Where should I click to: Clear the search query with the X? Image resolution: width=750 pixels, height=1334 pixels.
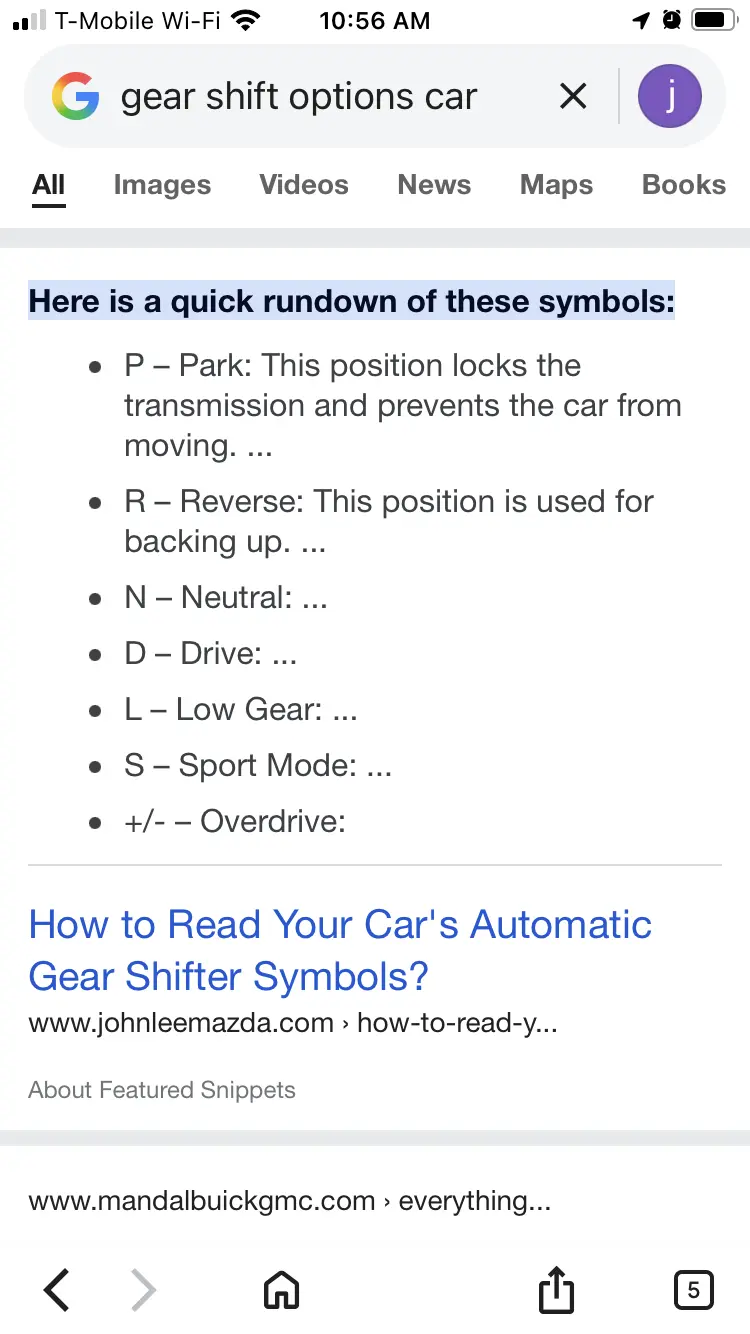573,97
